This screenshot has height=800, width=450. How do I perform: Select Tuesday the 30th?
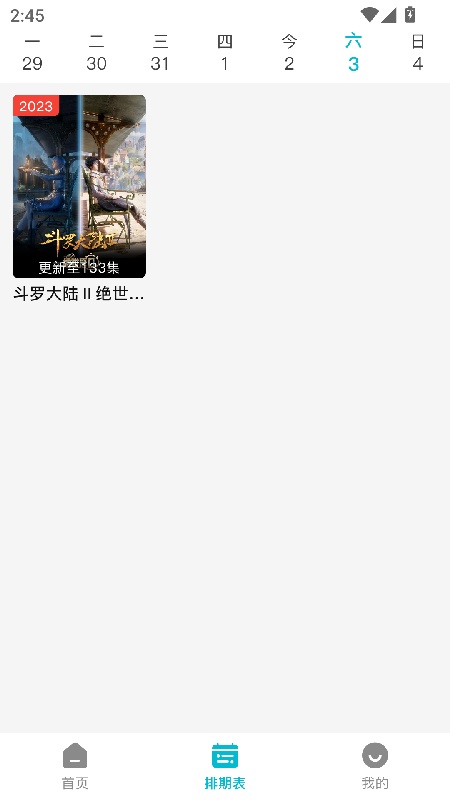click(96, 53)
